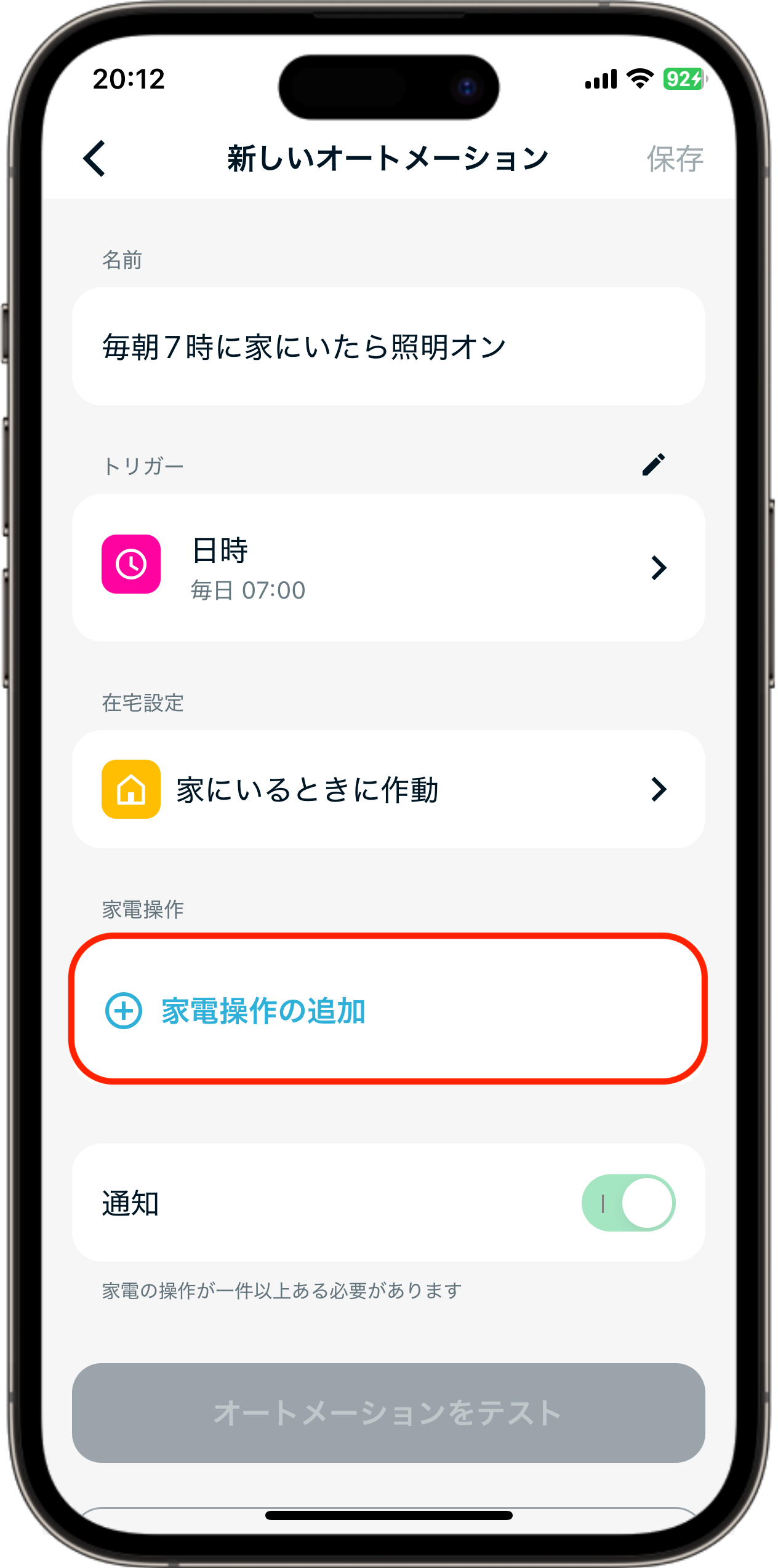Image resolution: width=778 pixels, height=1568 pixels.
Task: Add an appliance action via 家電操作の追加
Action: point(388,1011)
